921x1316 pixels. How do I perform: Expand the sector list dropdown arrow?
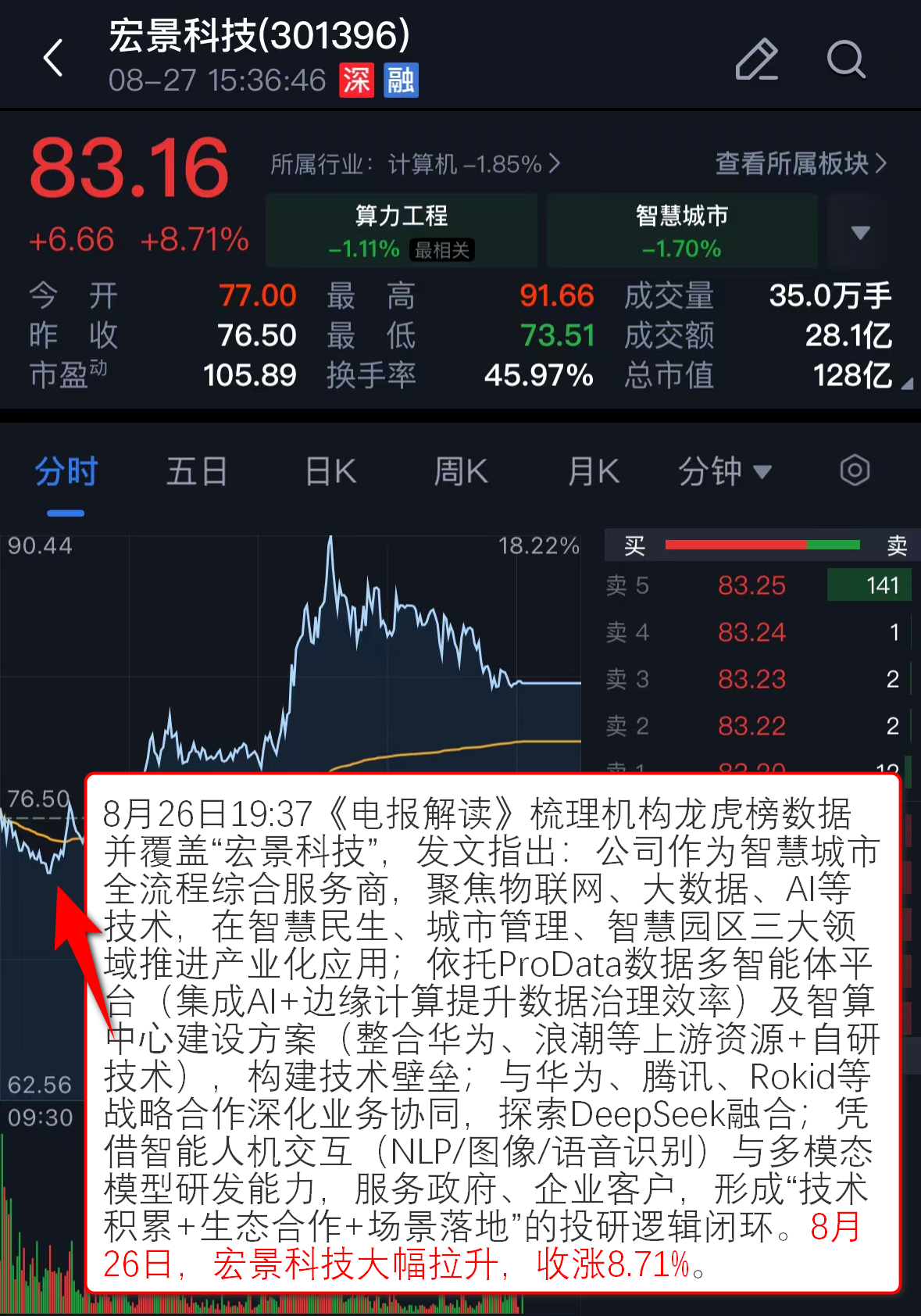click(861, 232)
